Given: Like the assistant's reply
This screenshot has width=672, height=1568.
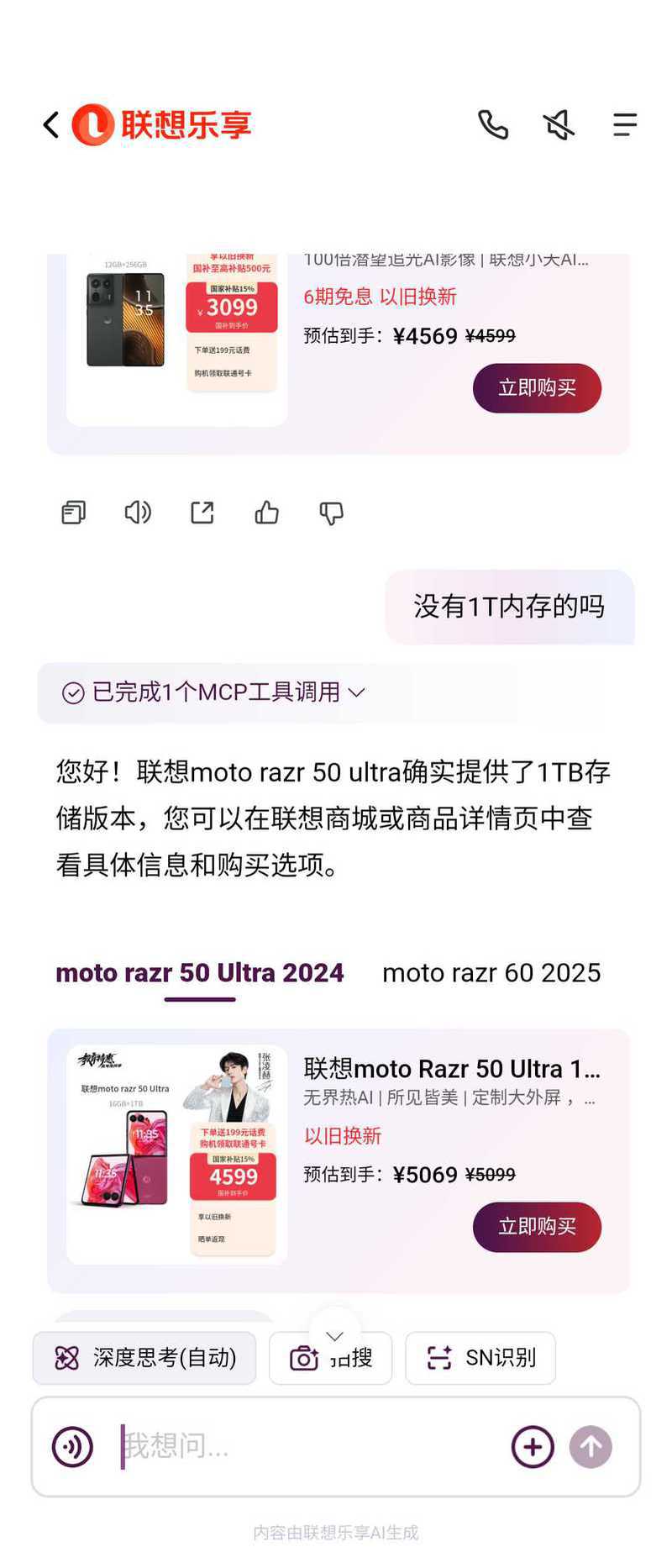Looking at the screenshot, I should 267,513.
